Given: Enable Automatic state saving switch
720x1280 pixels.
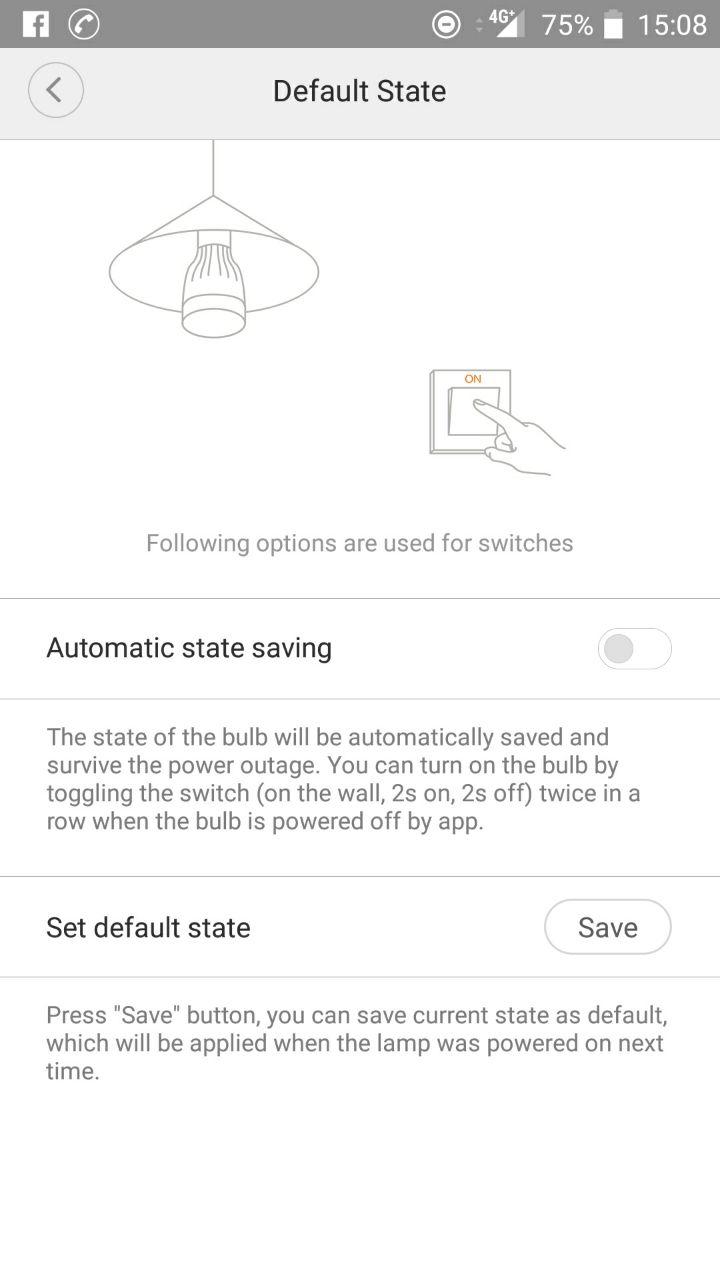Looking at the screenshot, I should 634,649.
